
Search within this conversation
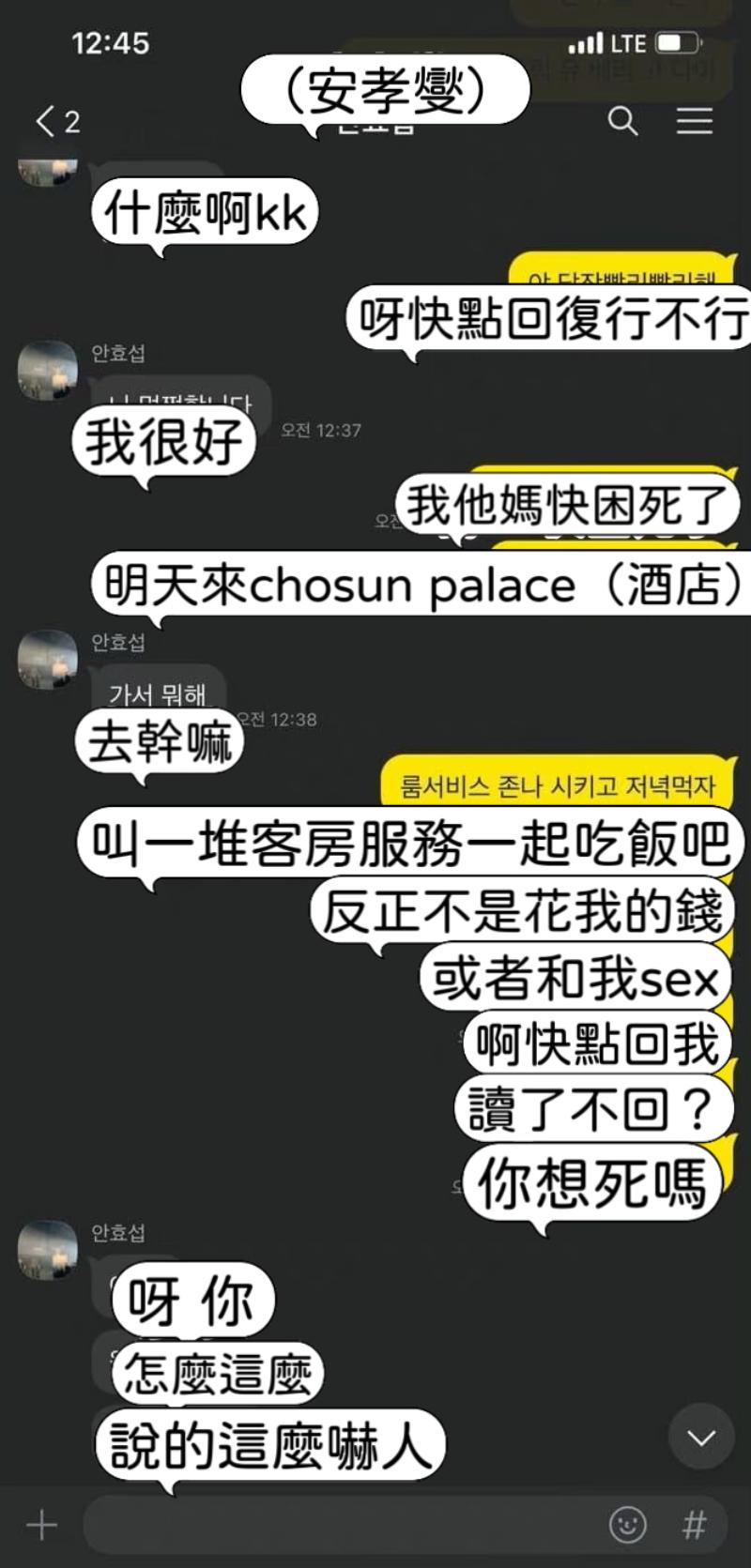coord(622,121)
